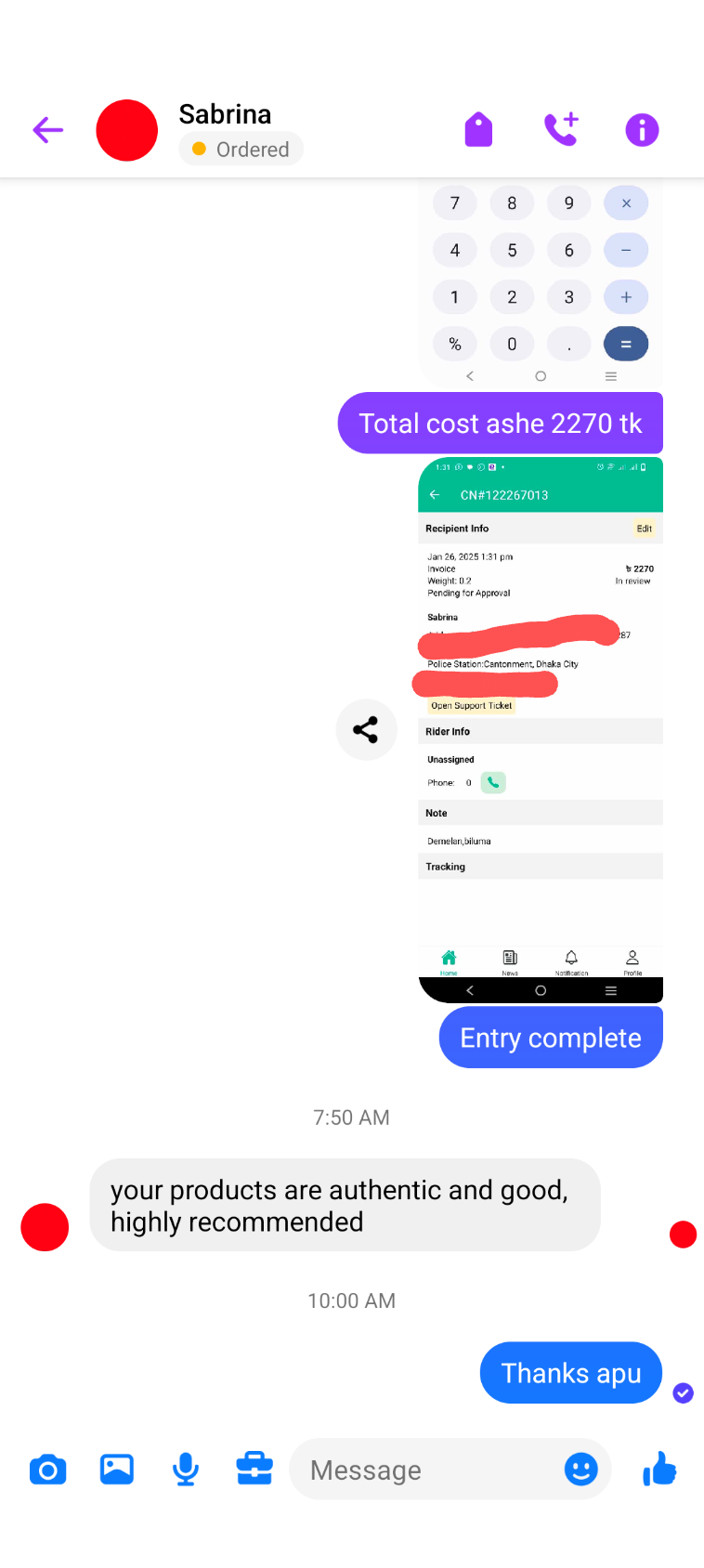Record a voice message
The image size is (704, 1568).
186,1470
